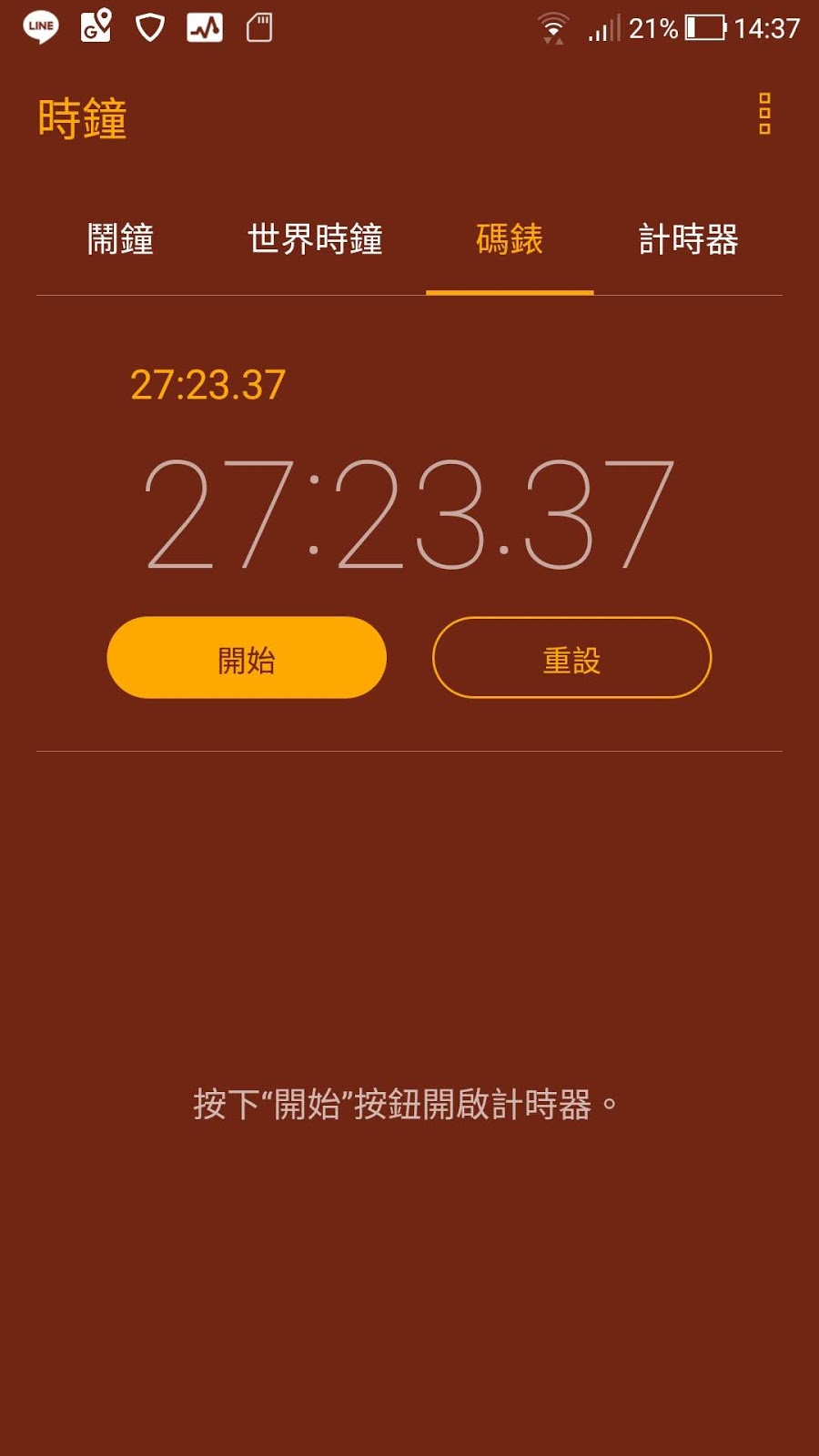Tap the 開始 button to resume stopwatch

point(247,658)
